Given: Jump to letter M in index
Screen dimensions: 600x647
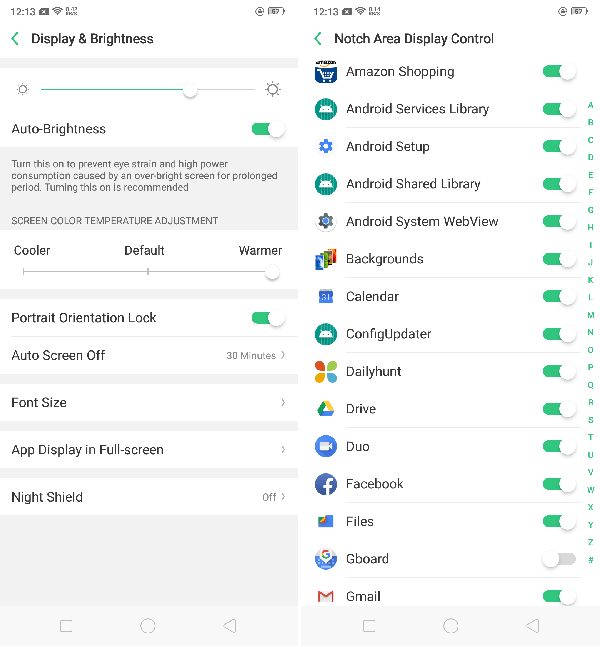Looking at the screenshot, I should [x=591, y=315].
